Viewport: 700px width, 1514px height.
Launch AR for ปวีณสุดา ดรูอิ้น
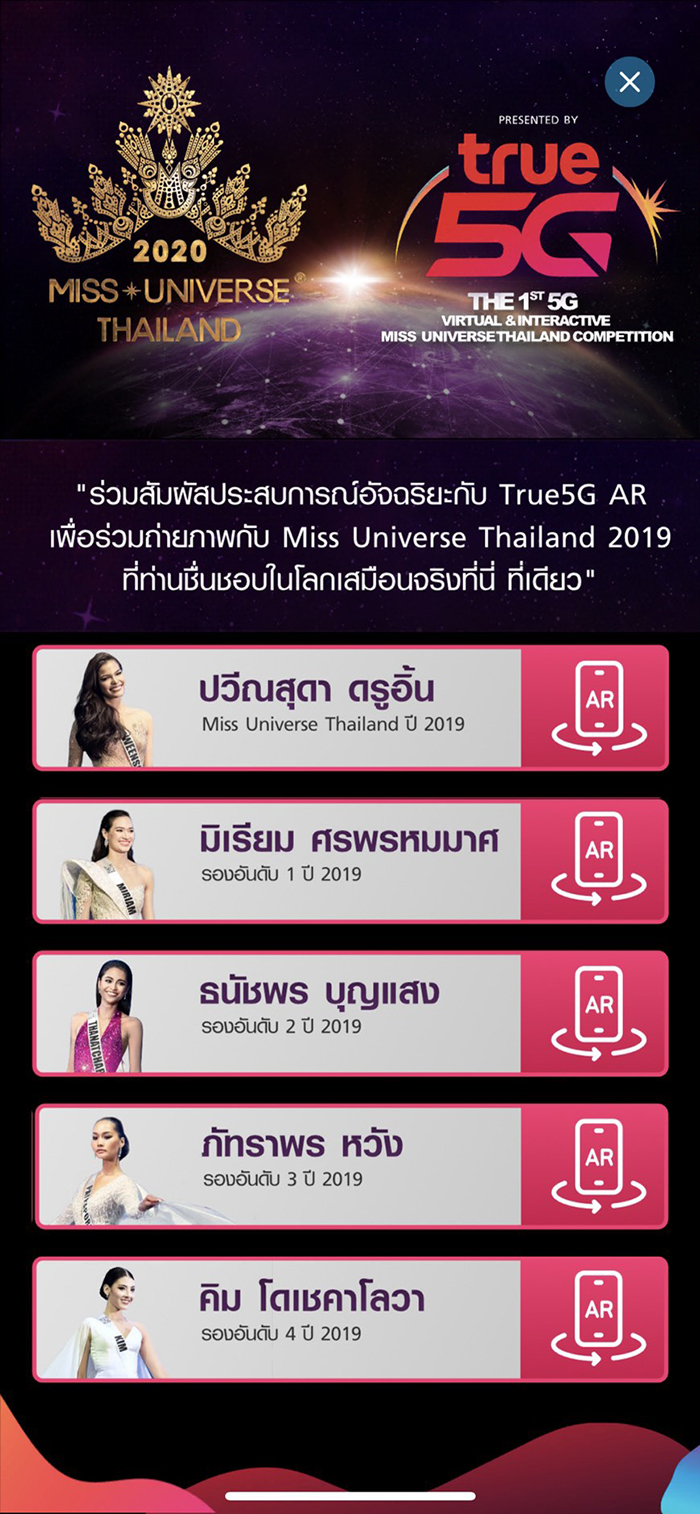[595, 708]
